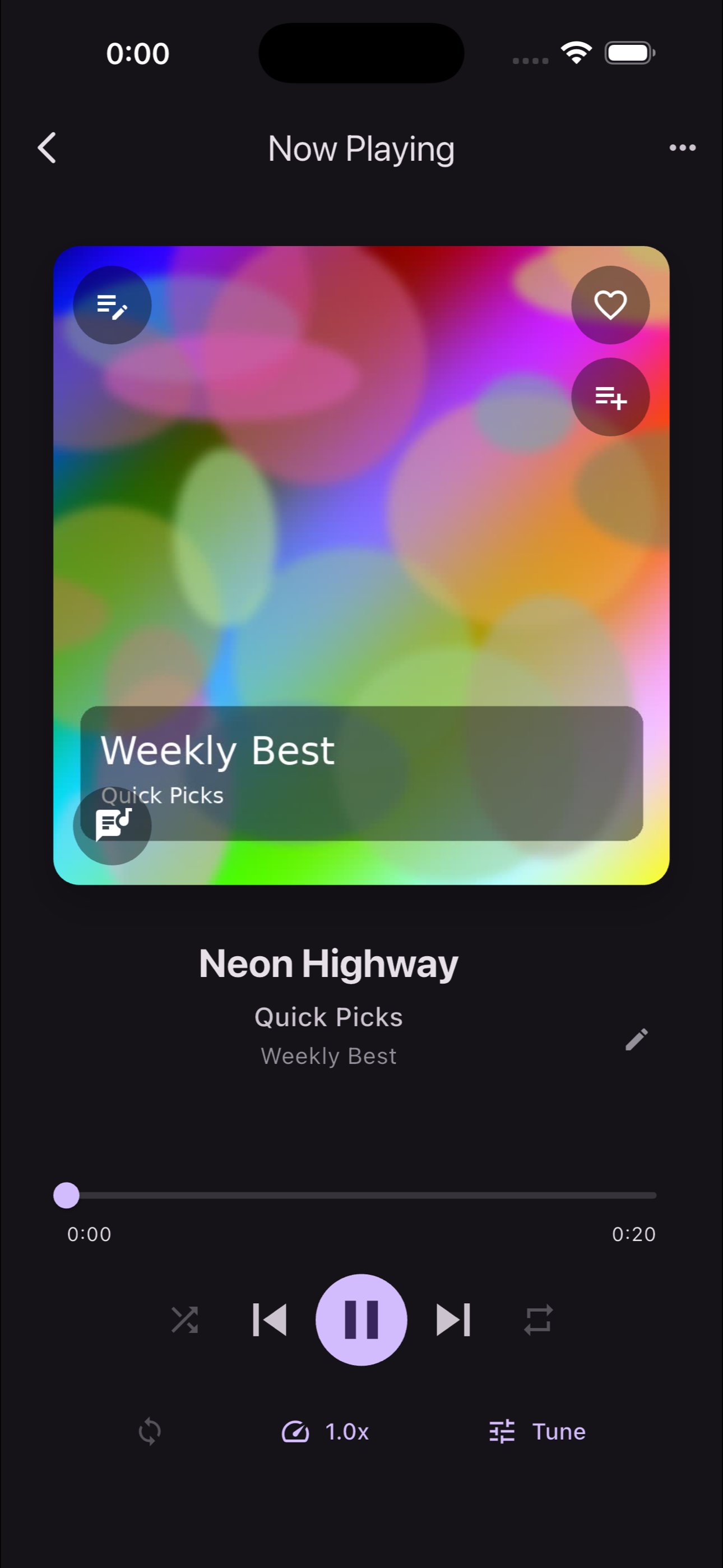The image size is (723, 1568).
Task: Skip to the previous track
Action: [270, 1320]
